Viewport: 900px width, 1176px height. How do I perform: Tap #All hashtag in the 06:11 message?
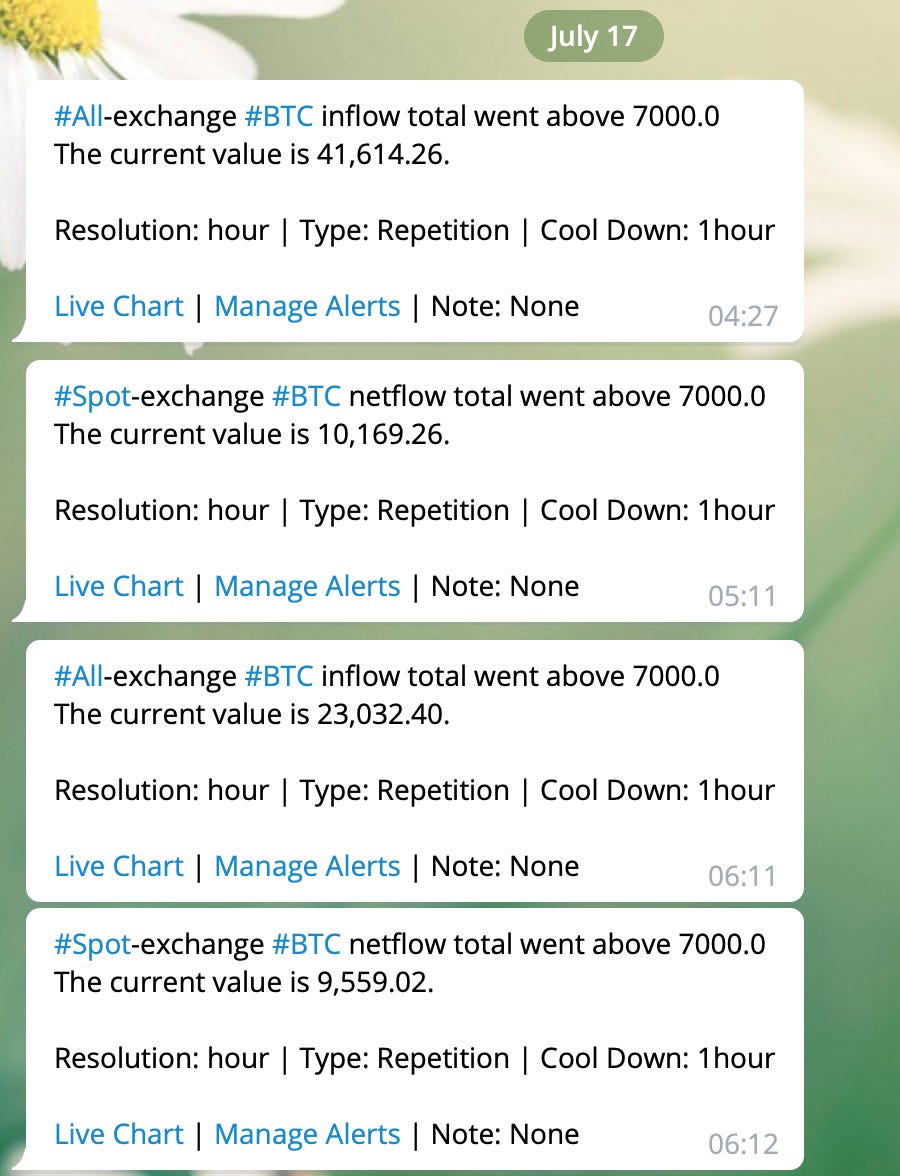79,676
